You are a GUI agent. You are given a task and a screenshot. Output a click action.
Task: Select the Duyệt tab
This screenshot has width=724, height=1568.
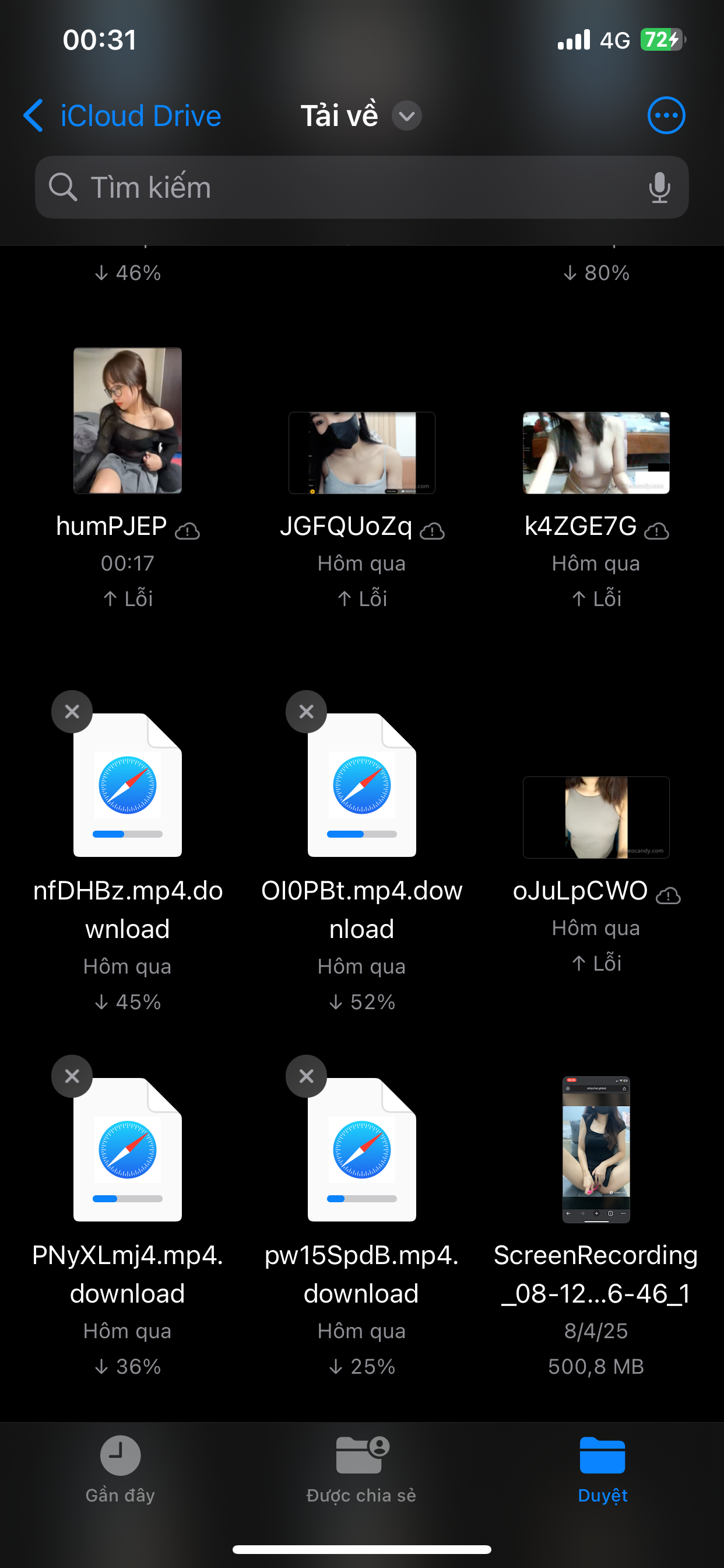(602, 1468)
